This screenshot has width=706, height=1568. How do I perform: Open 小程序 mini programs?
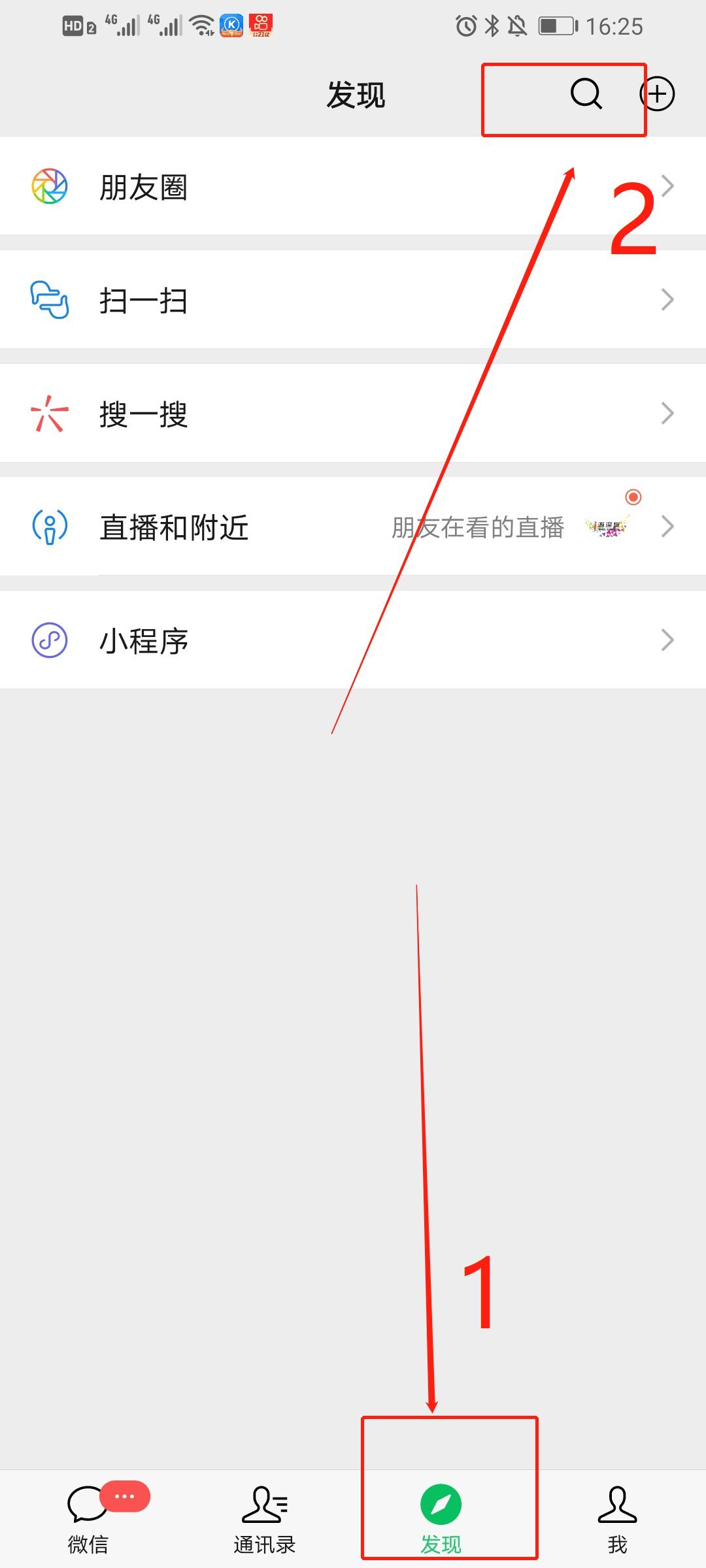coord(353,640)
